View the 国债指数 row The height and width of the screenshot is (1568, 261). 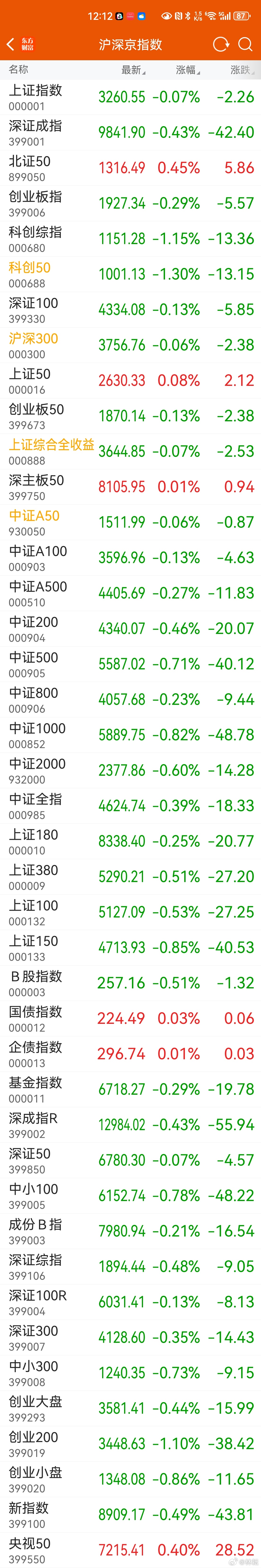[x=130, y=1018]
